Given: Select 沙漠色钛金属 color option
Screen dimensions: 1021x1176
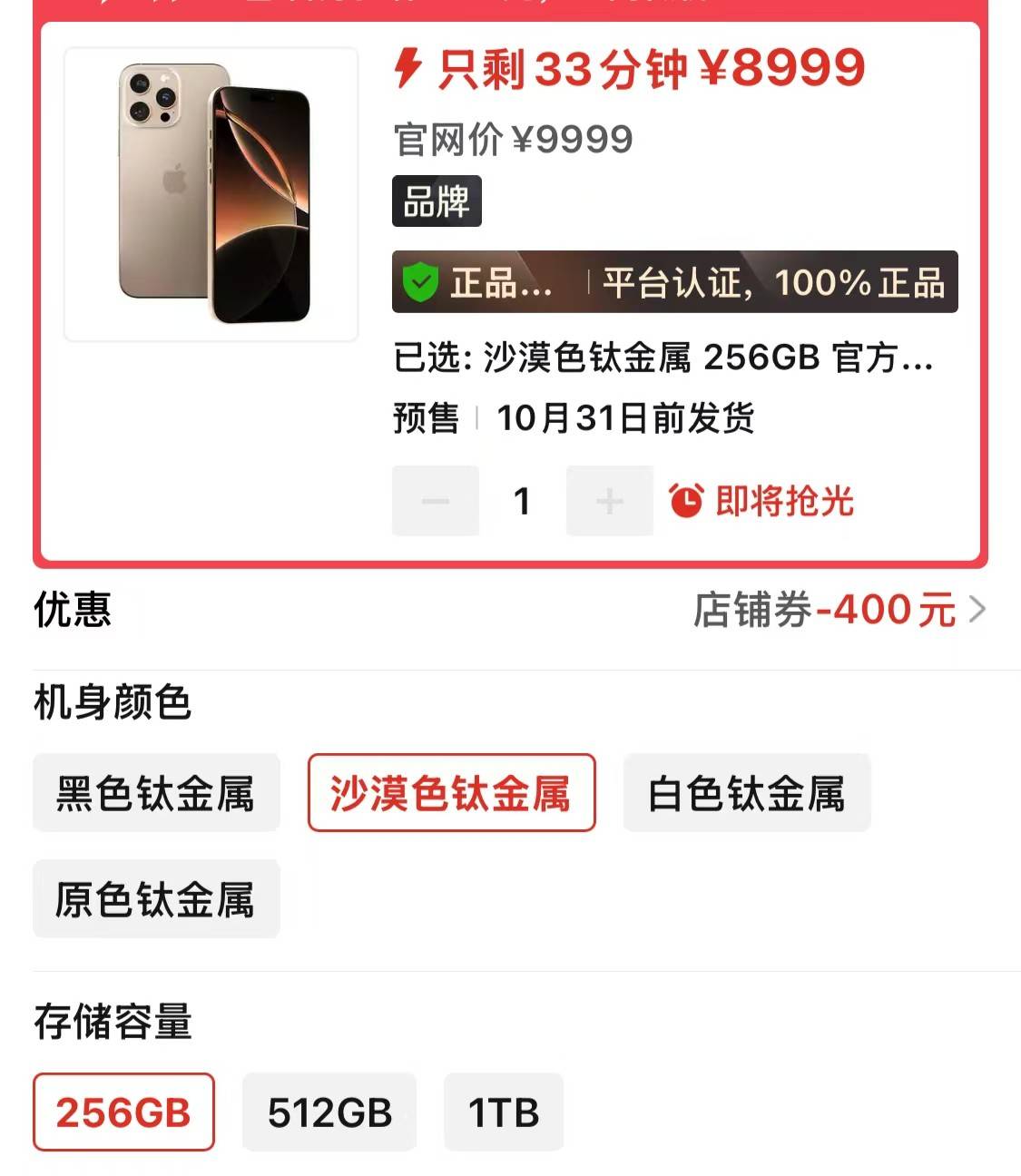Looking at the screenshot, I should 451,793.
